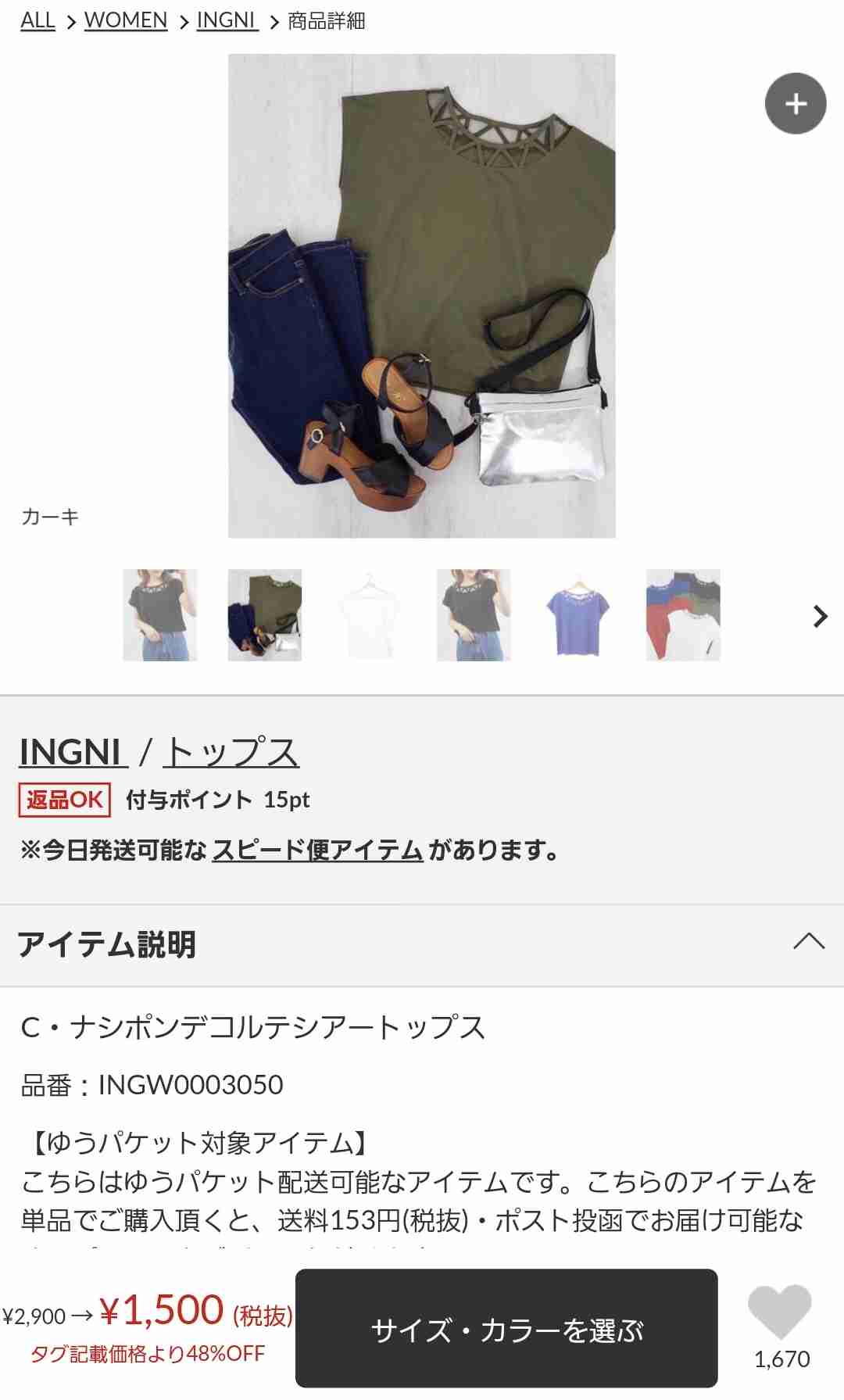Open the INGNI breadcrumb link
This screenshot has height=1400, width=844.
pos(227,20)
